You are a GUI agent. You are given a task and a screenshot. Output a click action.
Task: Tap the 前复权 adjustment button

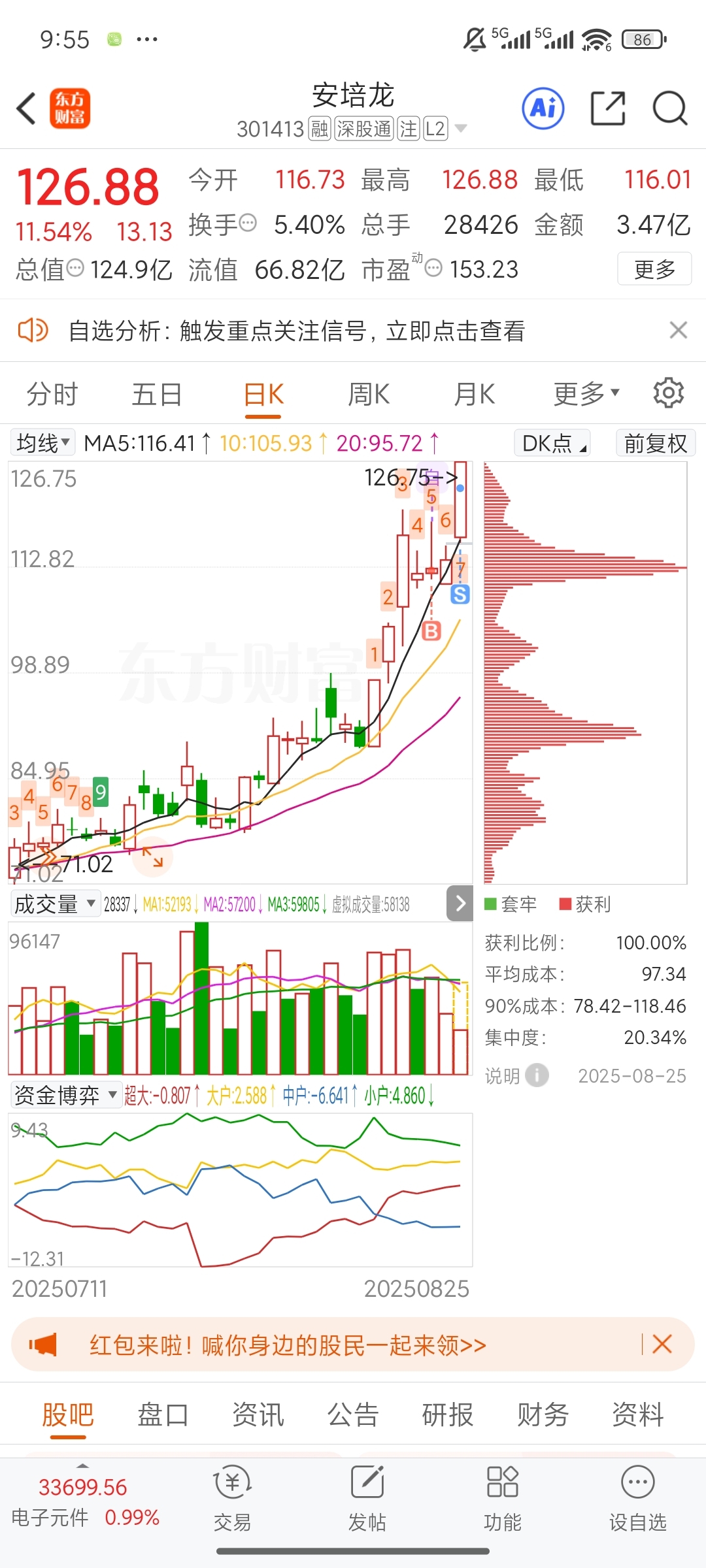(656, 443)
